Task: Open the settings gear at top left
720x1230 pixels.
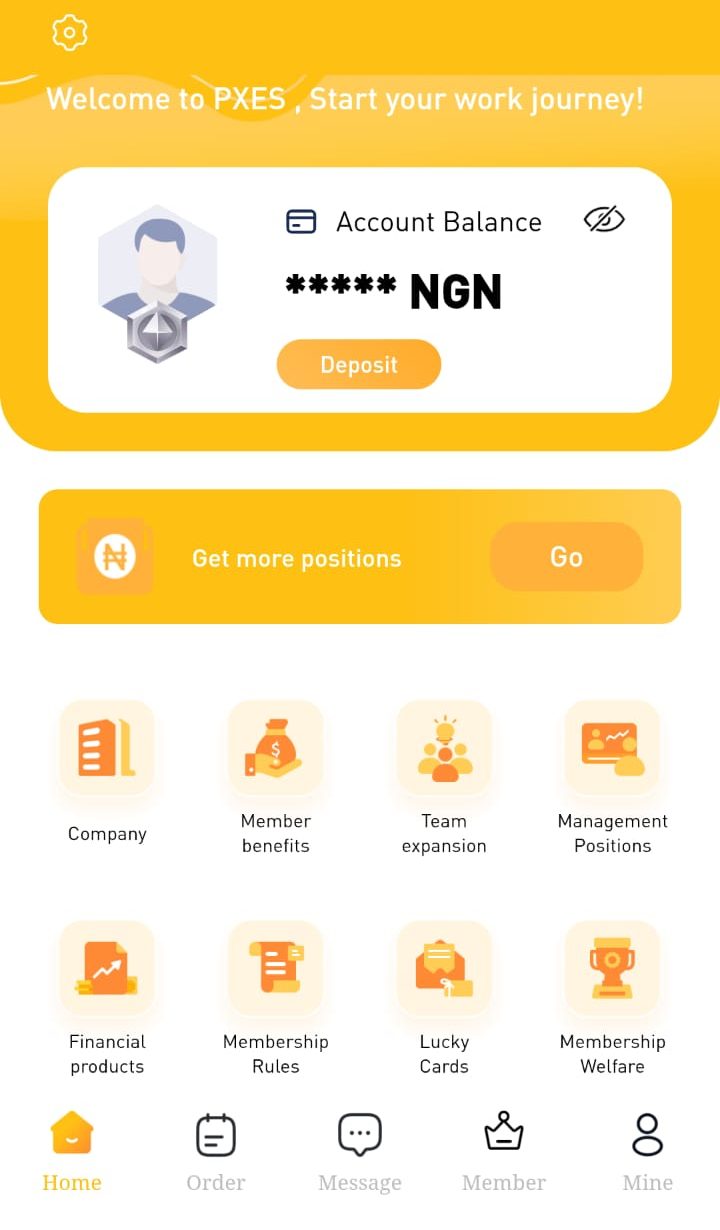Action: 68,32
